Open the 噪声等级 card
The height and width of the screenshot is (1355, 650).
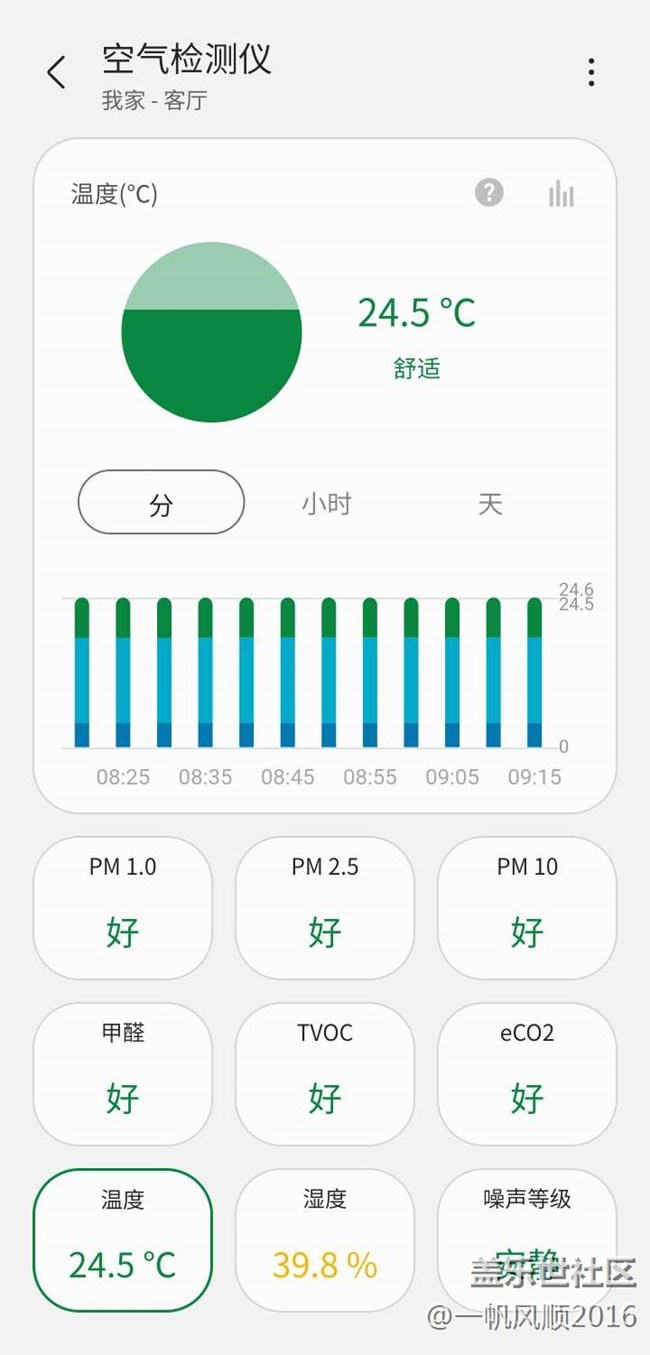click(x=527, y=1240)
